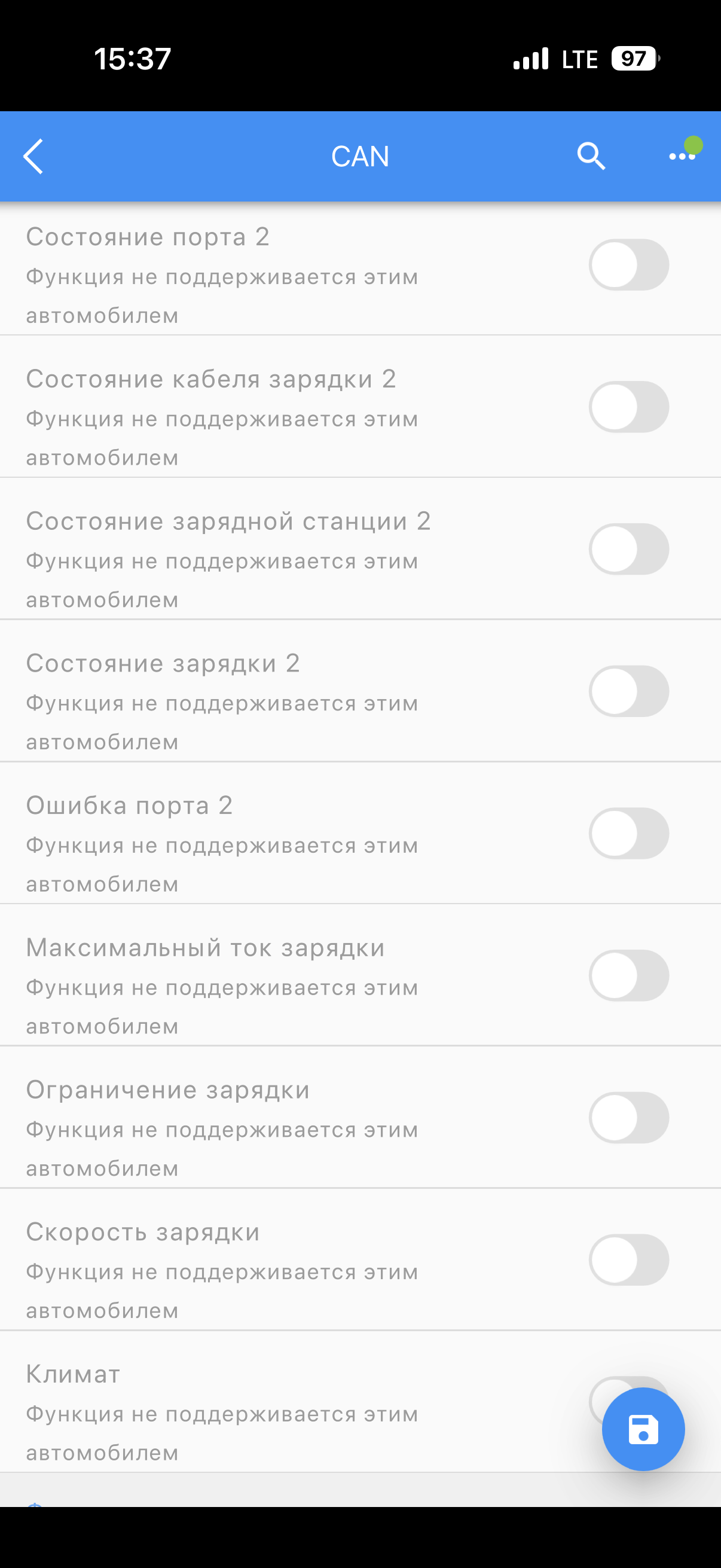Open the three-dot overflow menu

[682, 157]
